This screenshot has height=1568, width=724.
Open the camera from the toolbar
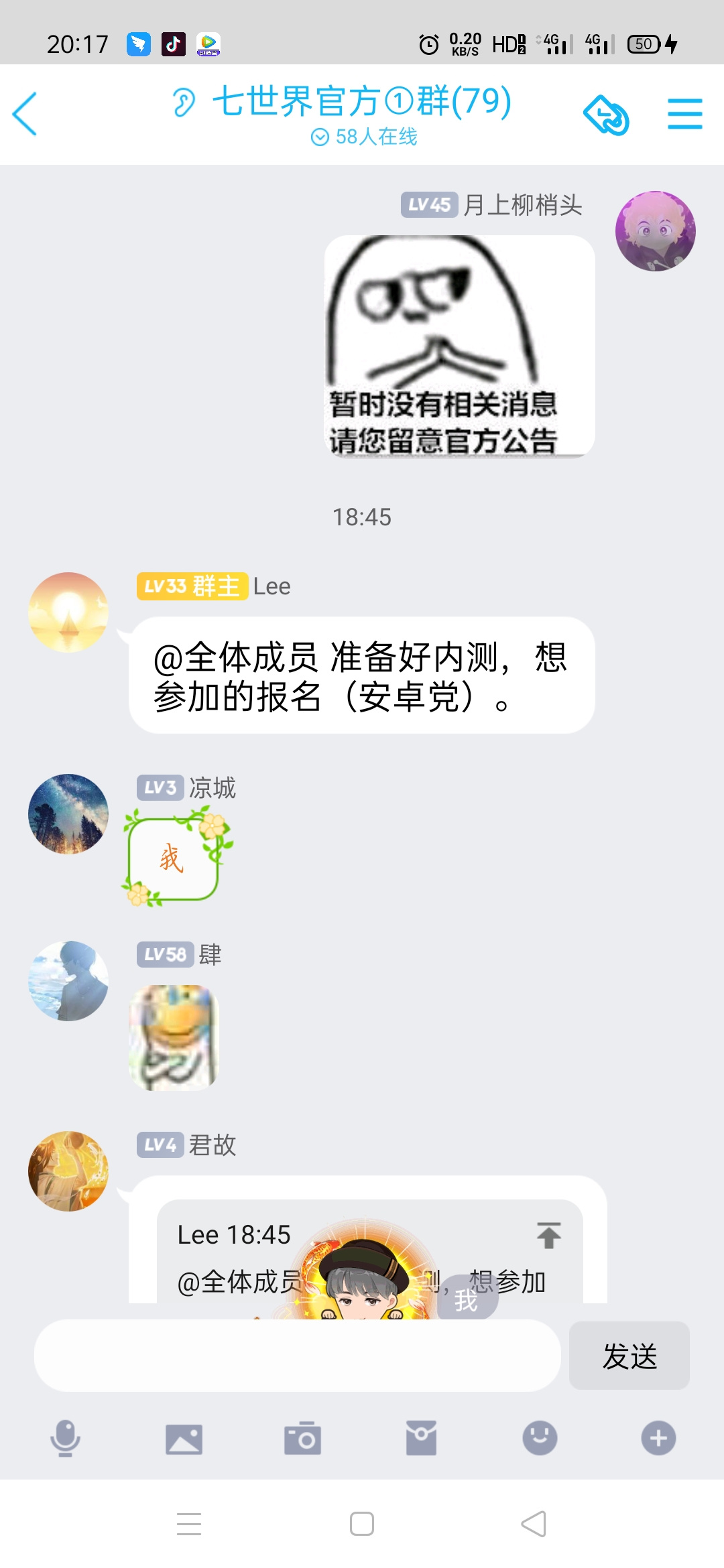[x=302, y=1438]
